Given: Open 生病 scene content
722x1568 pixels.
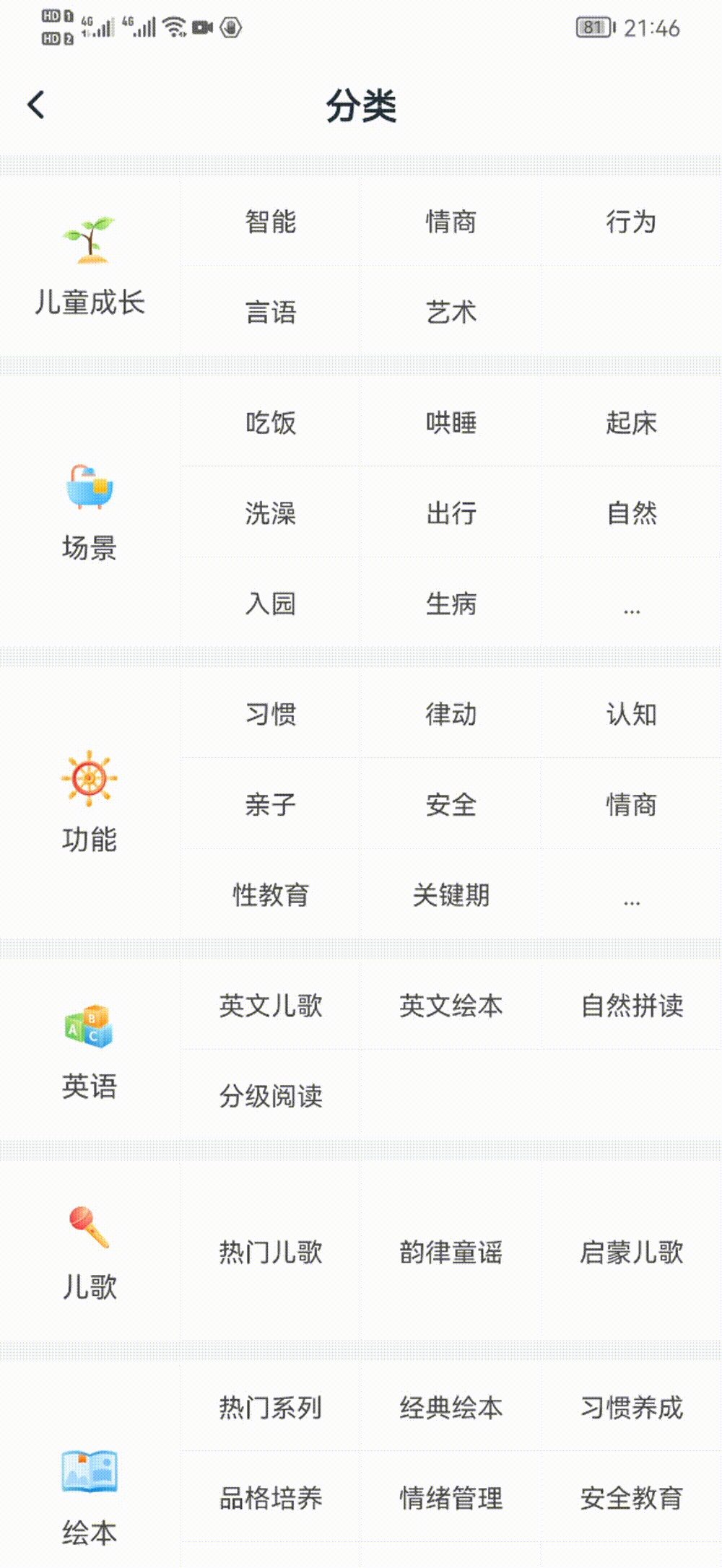Looking at the screenshot, I should (x=451, y=604).
